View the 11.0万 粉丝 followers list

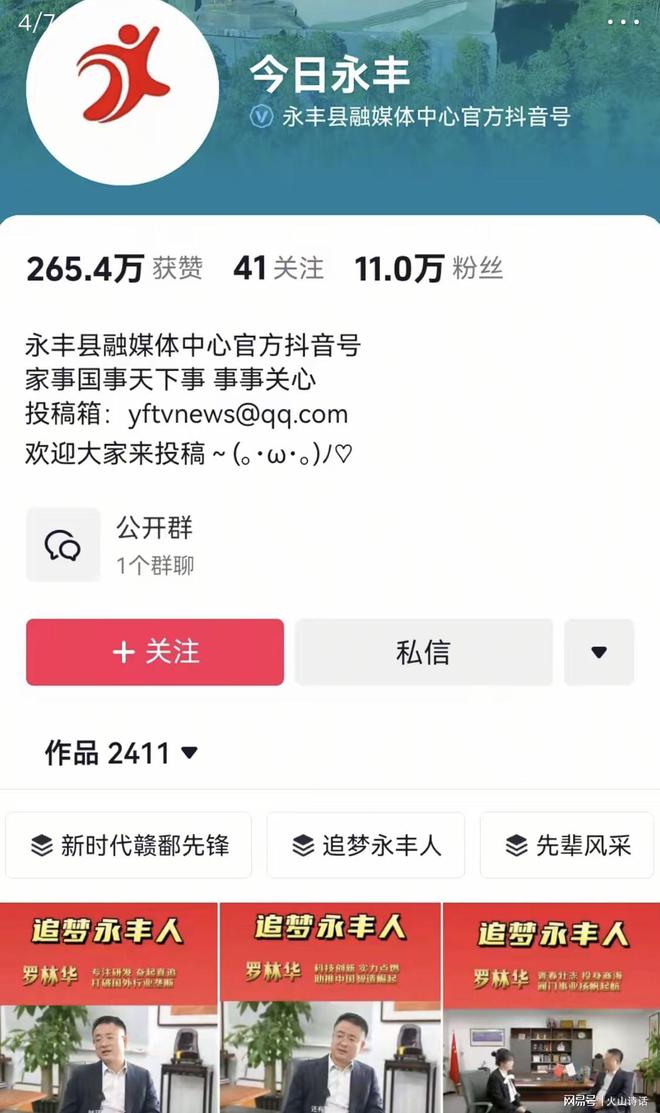pyautogui.click(x=429, y=268)
